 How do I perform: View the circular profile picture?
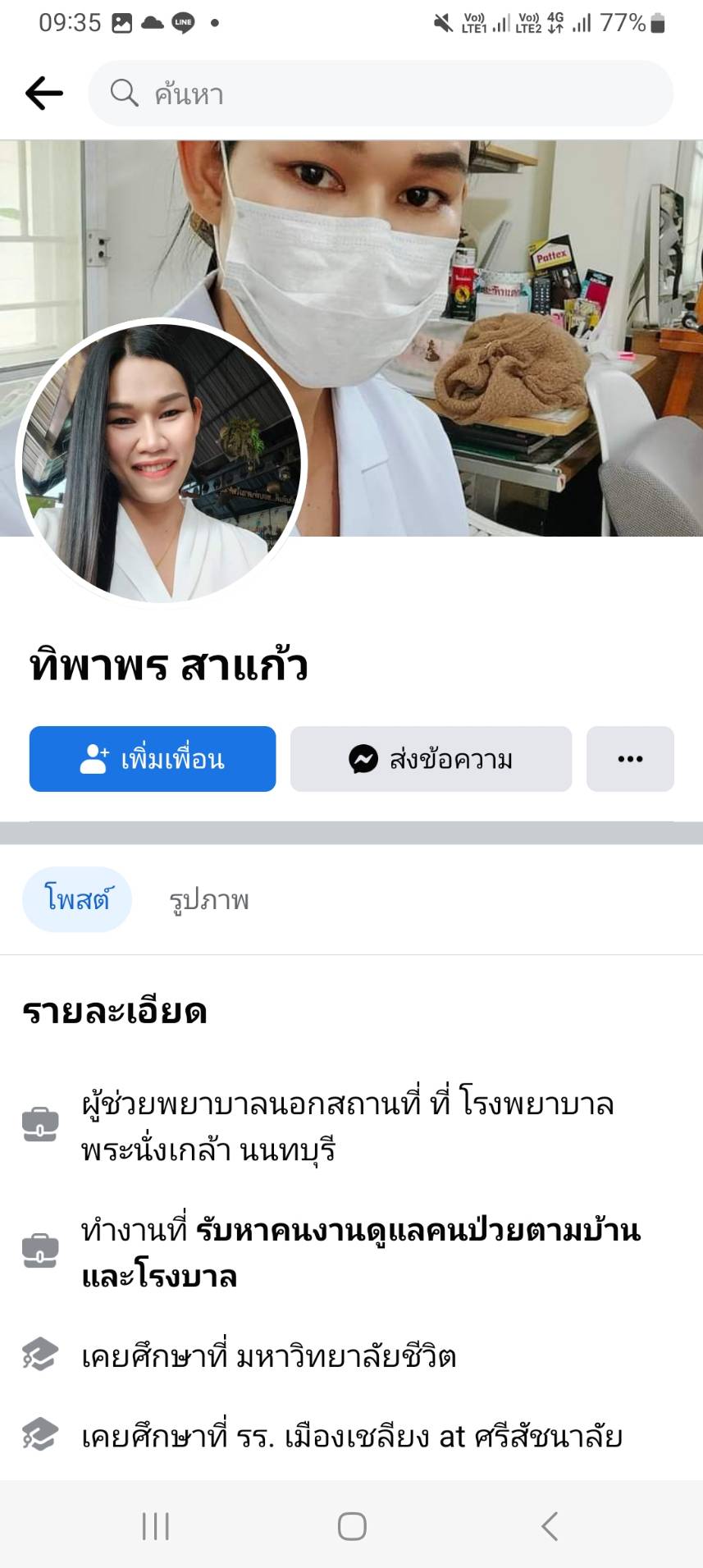pos(162,463)
